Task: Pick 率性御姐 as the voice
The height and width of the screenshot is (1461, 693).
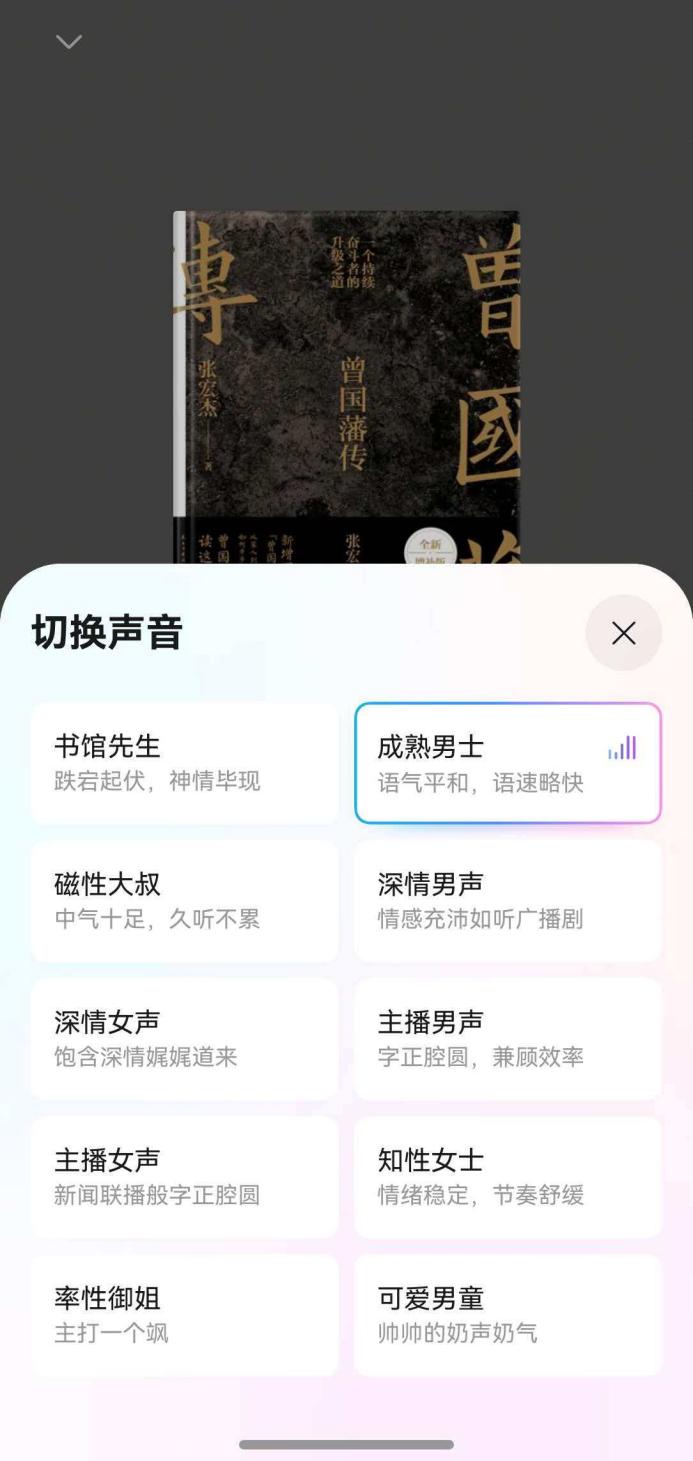Action: (185, 1315)
